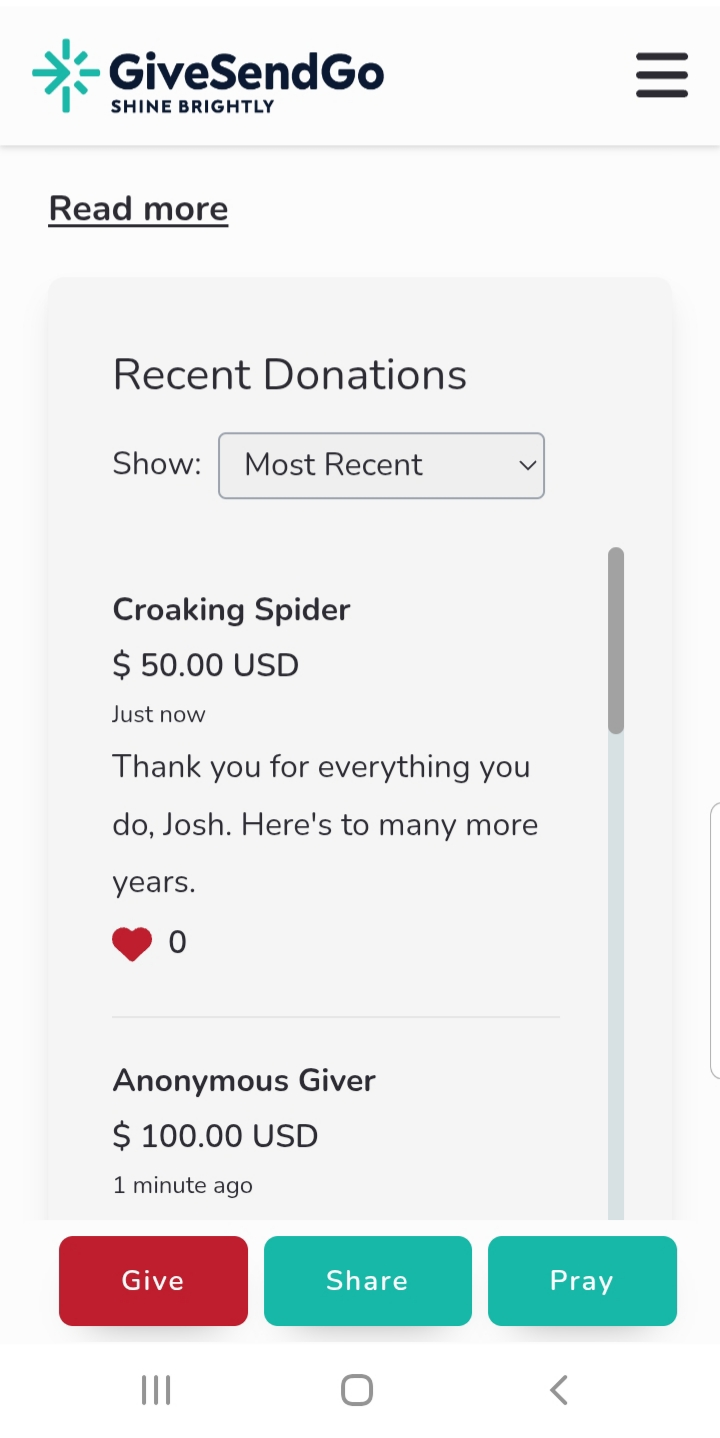Tap the GiveSendGo logo
720x1438 pixels.
click(208, 76)
